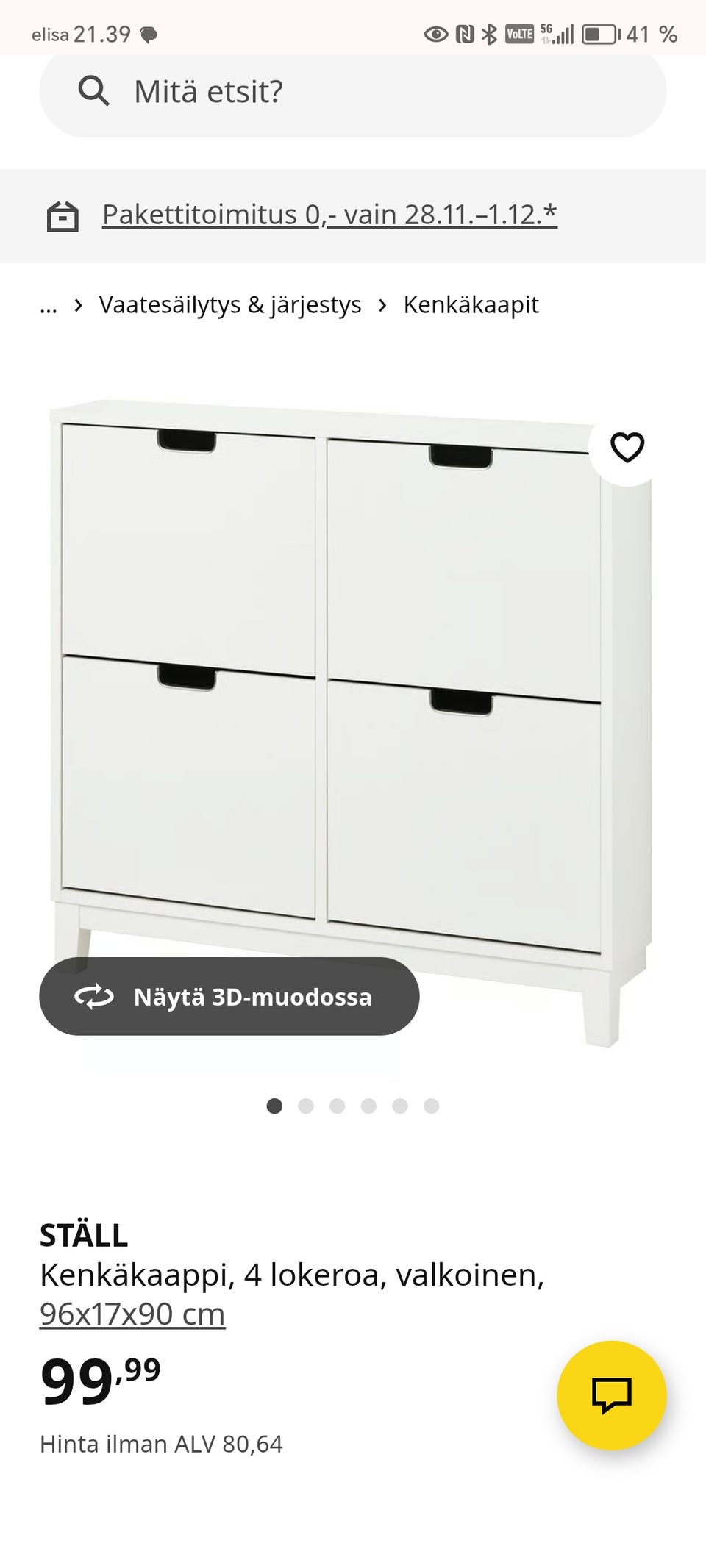Tap the 'Mitä etsit?' search field
706x1568 pixels.
coord(353,92)
